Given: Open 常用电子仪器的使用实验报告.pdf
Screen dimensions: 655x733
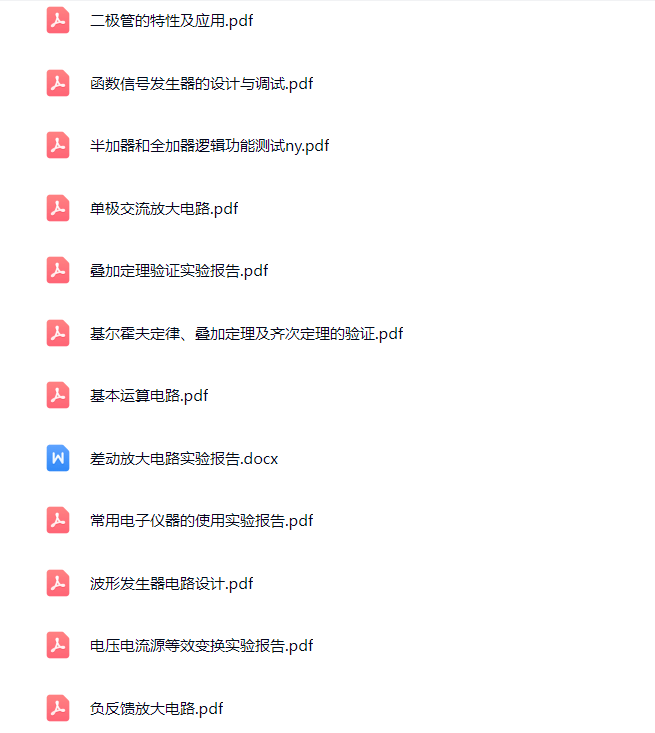Looking at the screenshot, I should (x=201, y=521).
